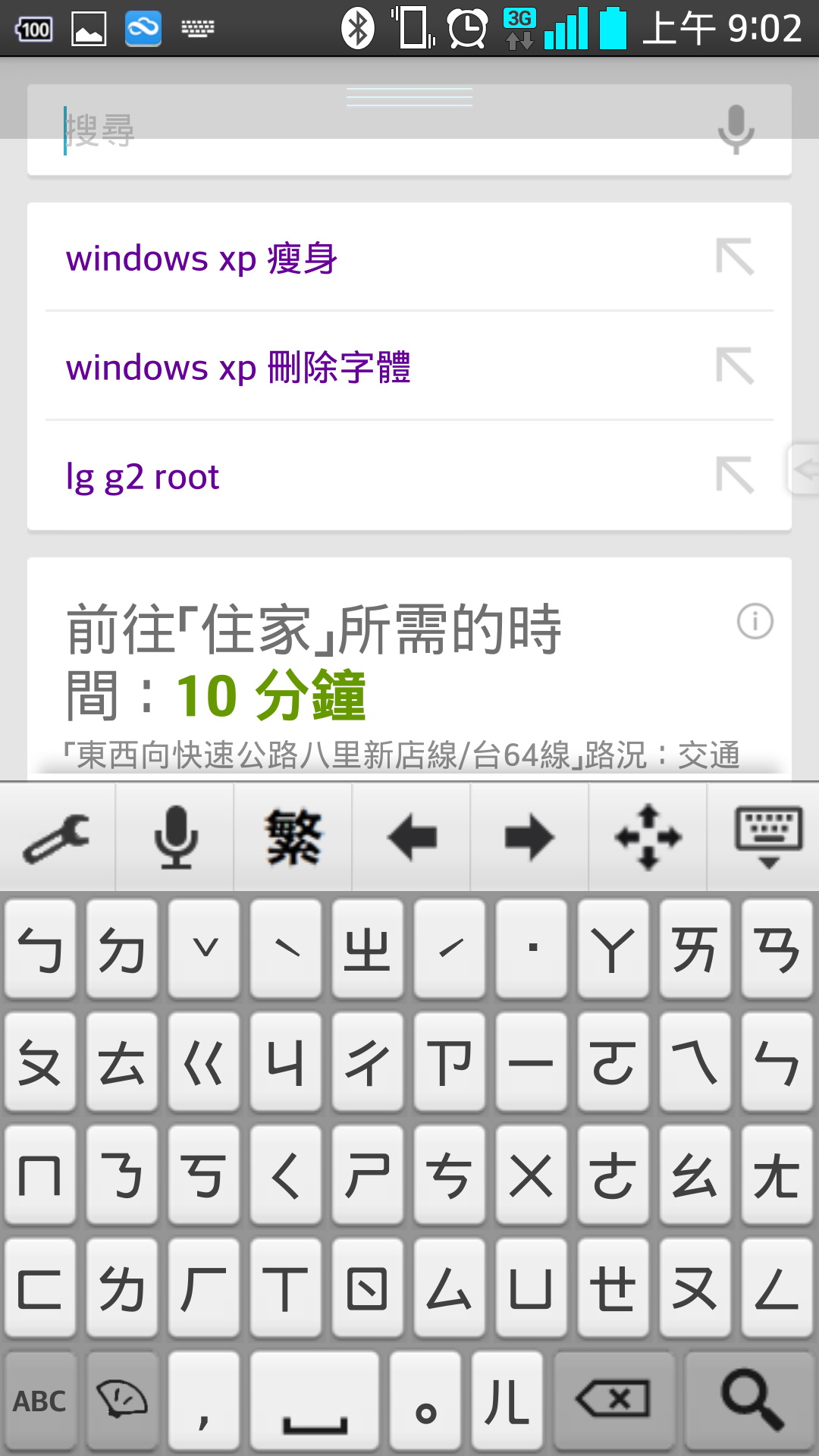Move cursor right with the keyboard arrow
Screen dimensions: 819x1456
[x=529, y=837]
